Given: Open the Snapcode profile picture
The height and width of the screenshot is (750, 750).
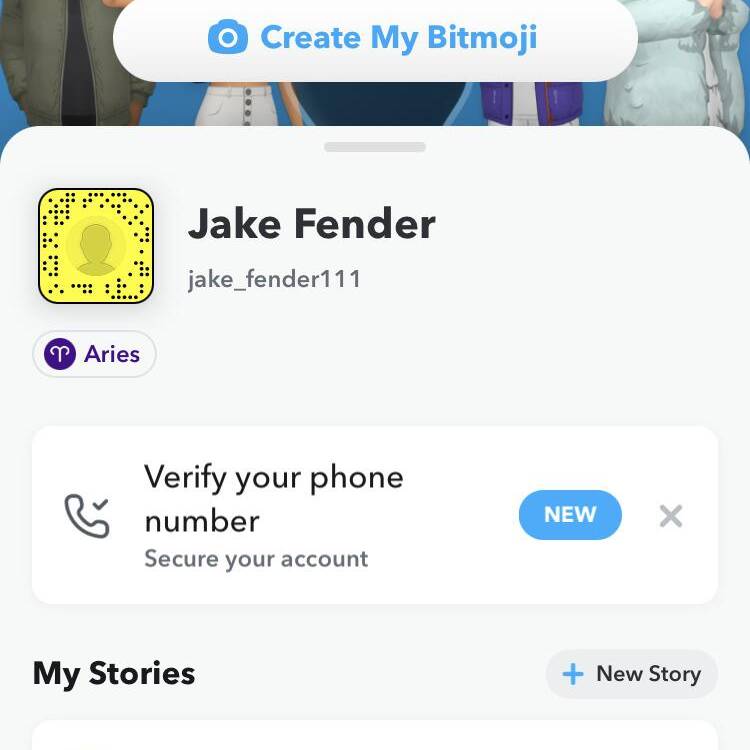Looking at the screenshot, I should pos(96,246).
